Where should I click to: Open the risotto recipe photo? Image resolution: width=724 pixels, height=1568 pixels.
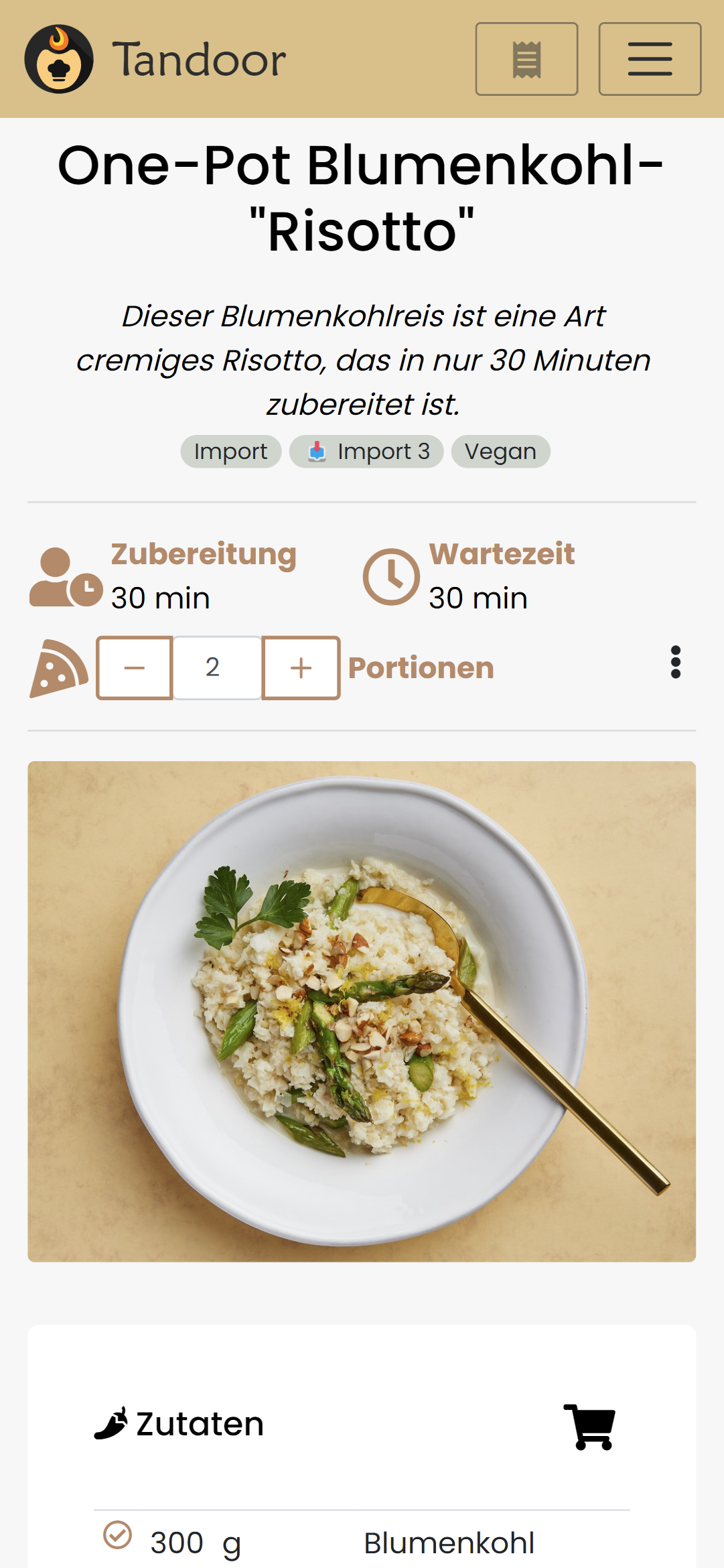point(362,1011)
